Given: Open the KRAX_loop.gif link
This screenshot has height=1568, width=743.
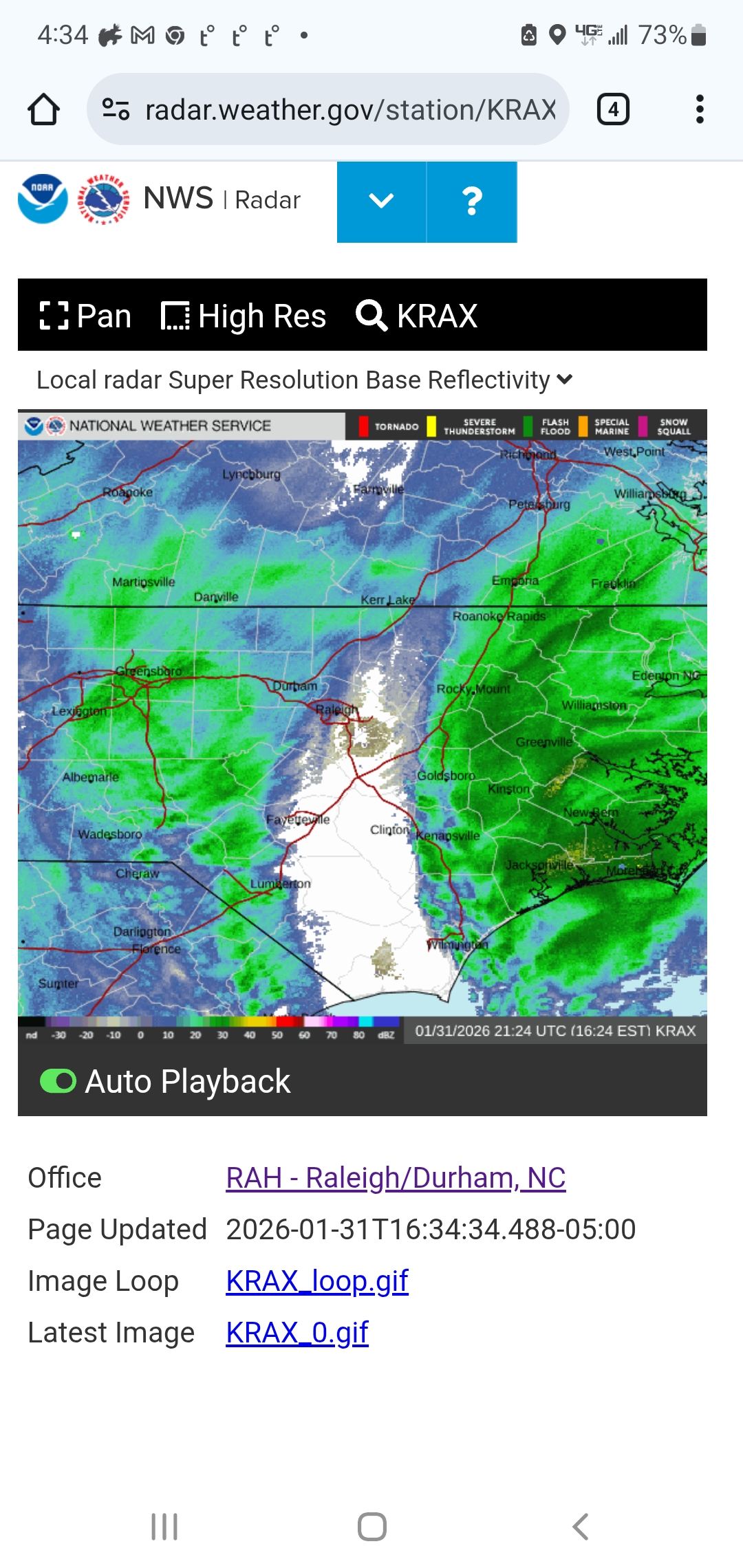Looking at the screenshot, I should click(317, 1281).
